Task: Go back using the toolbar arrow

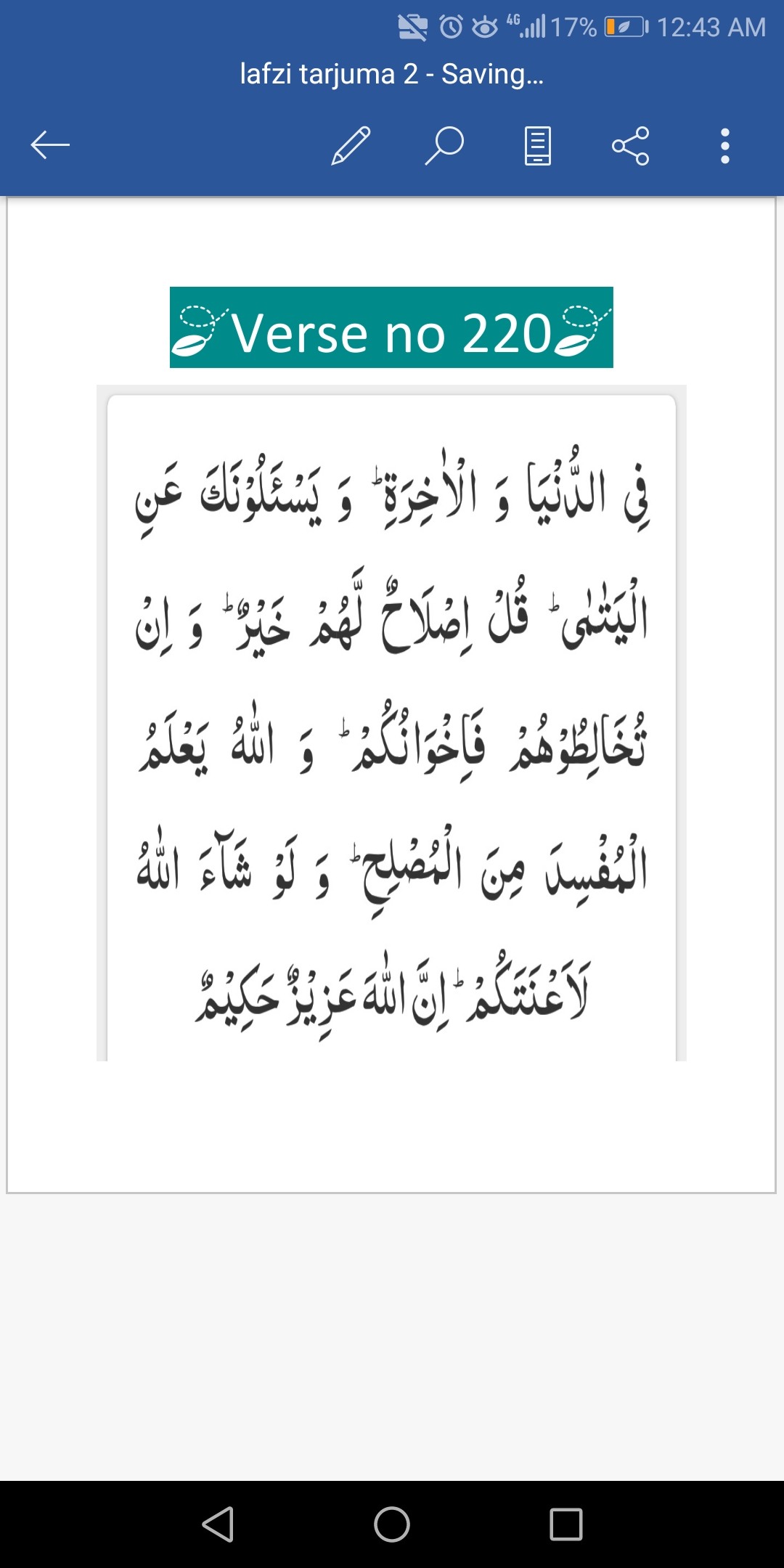Action: [50, 145]
